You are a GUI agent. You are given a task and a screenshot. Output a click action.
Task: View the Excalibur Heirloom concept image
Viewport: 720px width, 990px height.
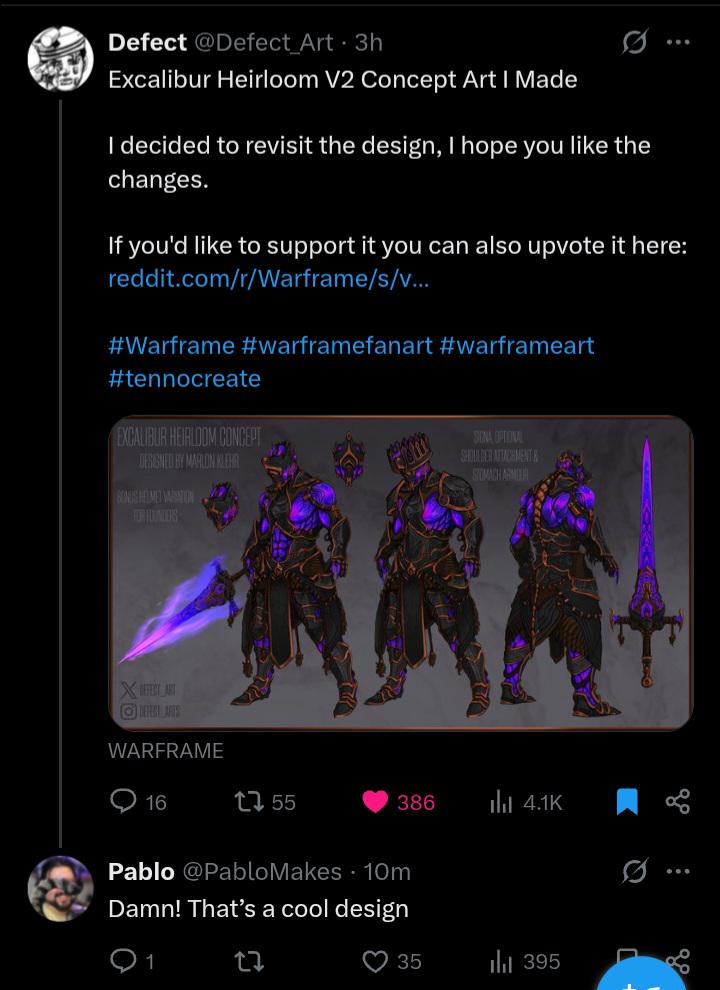pos(400,572)
